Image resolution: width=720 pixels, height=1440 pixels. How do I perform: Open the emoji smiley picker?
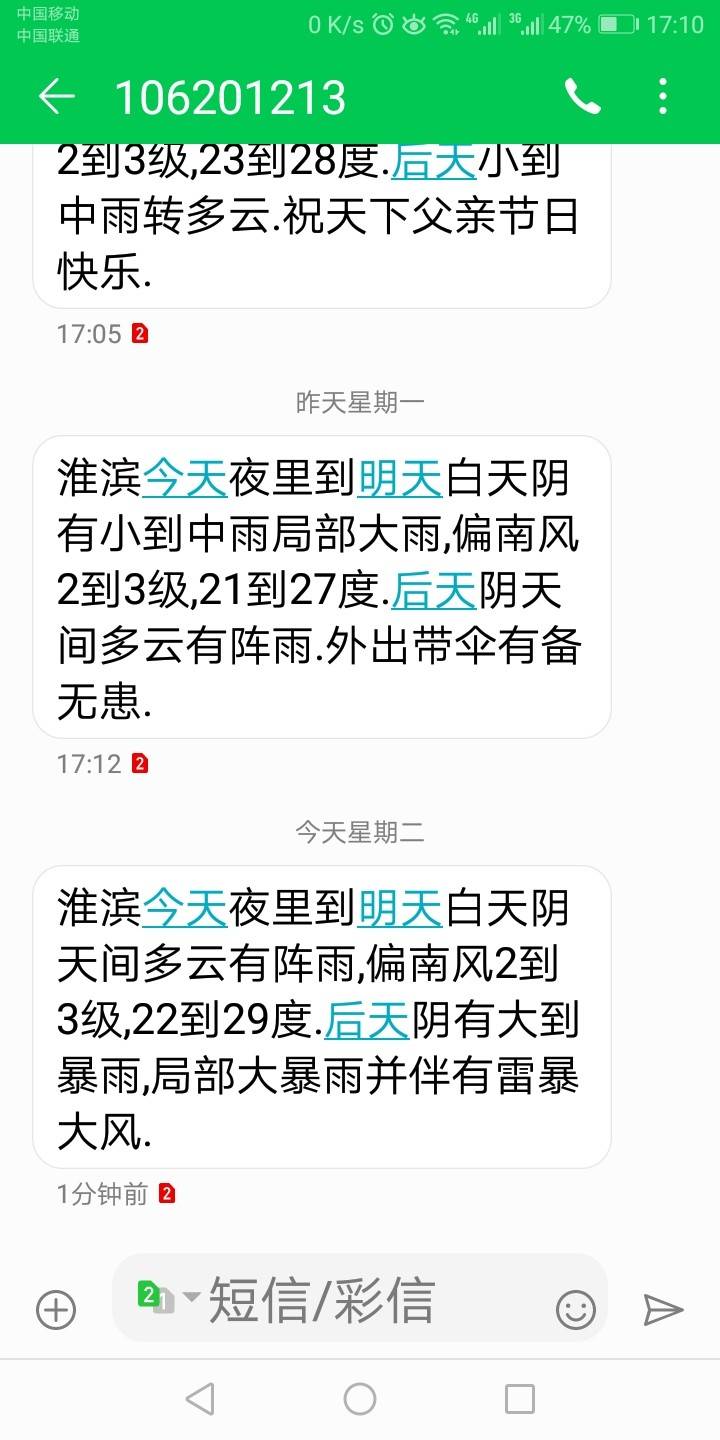point(575,1309)
